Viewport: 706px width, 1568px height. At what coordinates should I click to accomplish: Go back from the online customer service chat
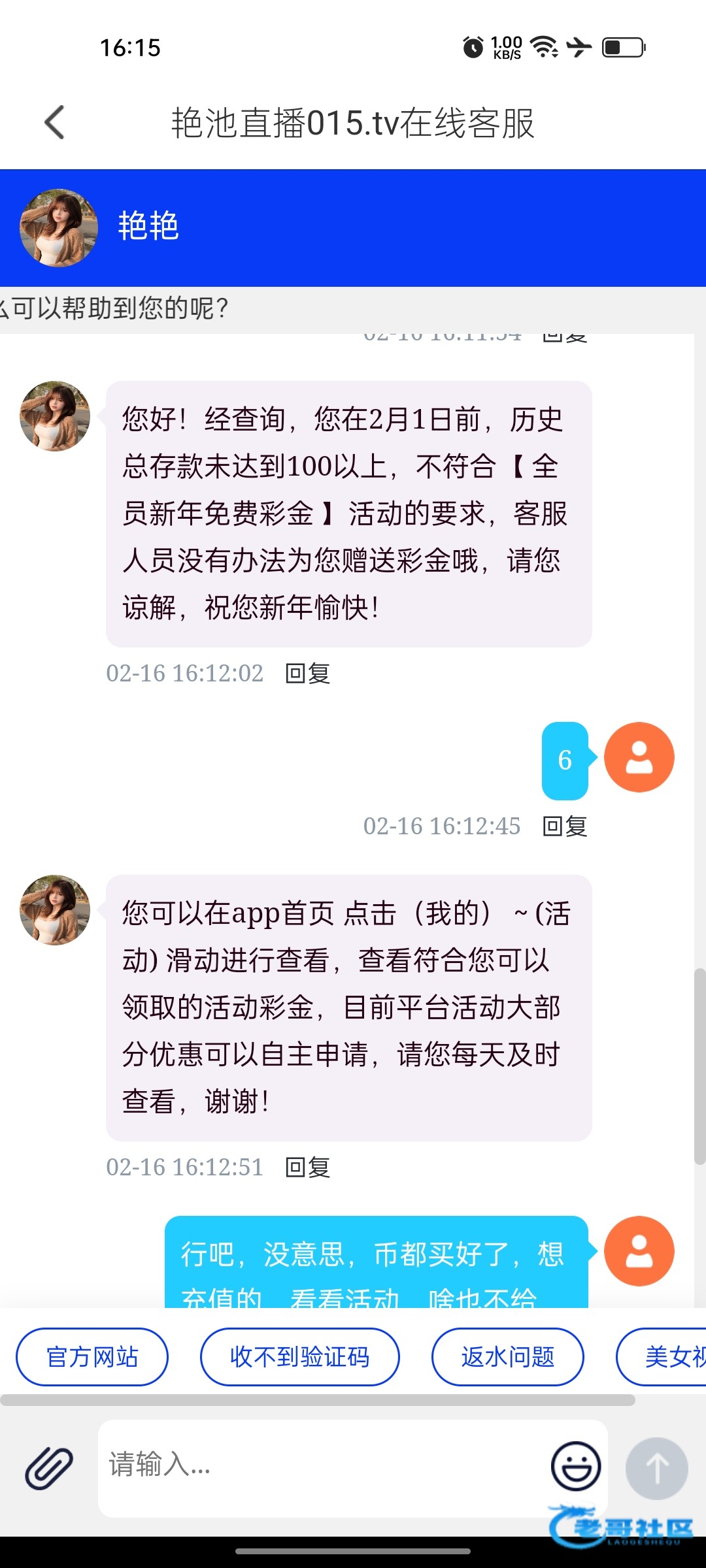55,122
